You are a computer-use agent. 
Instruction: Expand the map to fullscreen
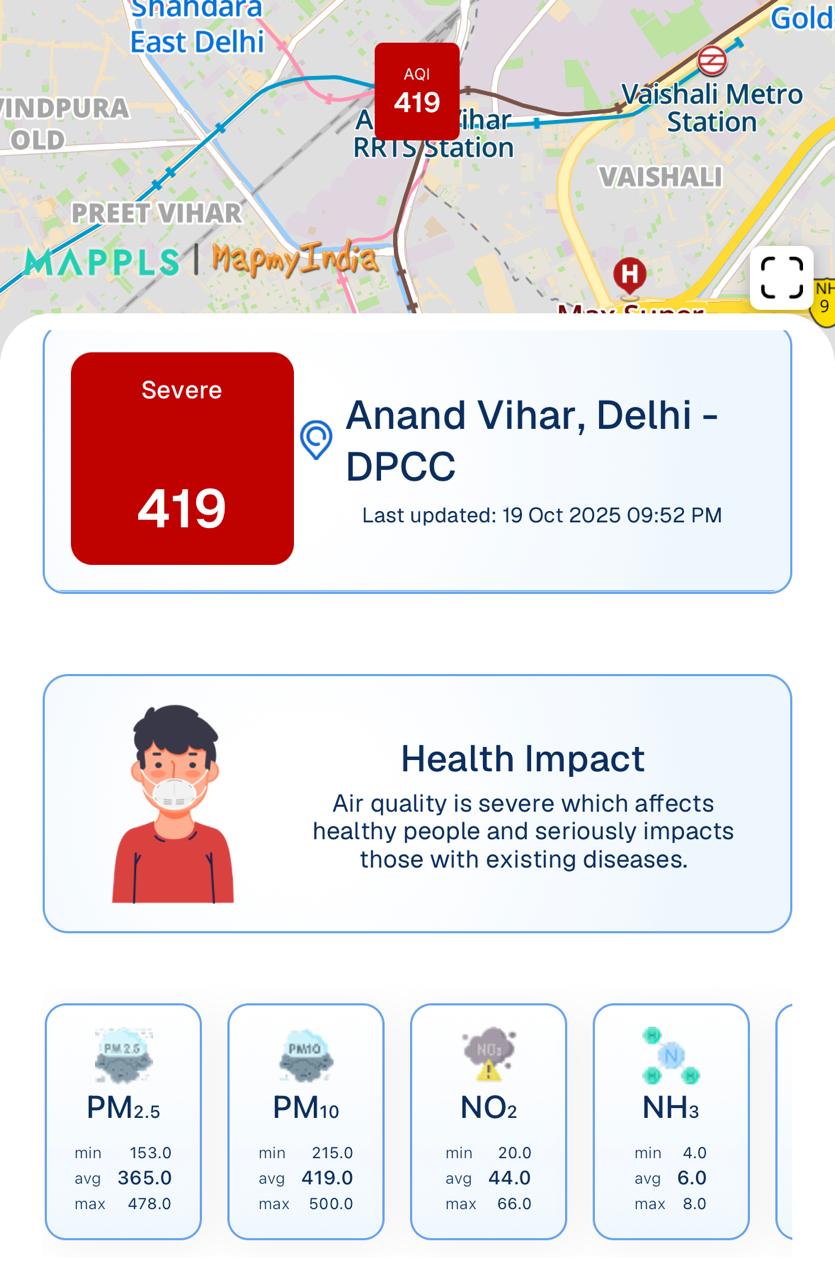[x=781, y=278]
